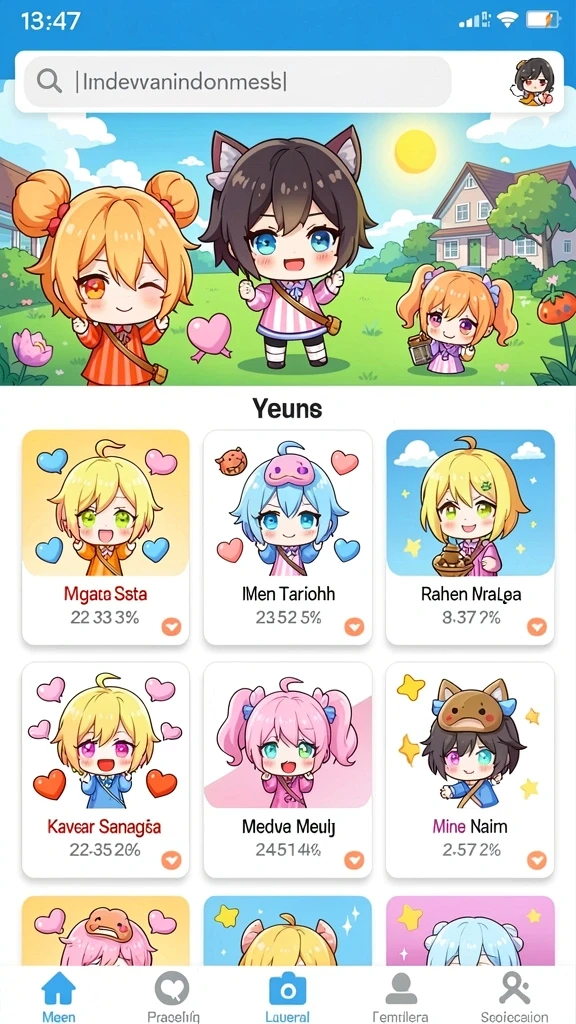Open the Medva Meulj character card
This screenshot has width=576, height=1024.
click(288, 770)
